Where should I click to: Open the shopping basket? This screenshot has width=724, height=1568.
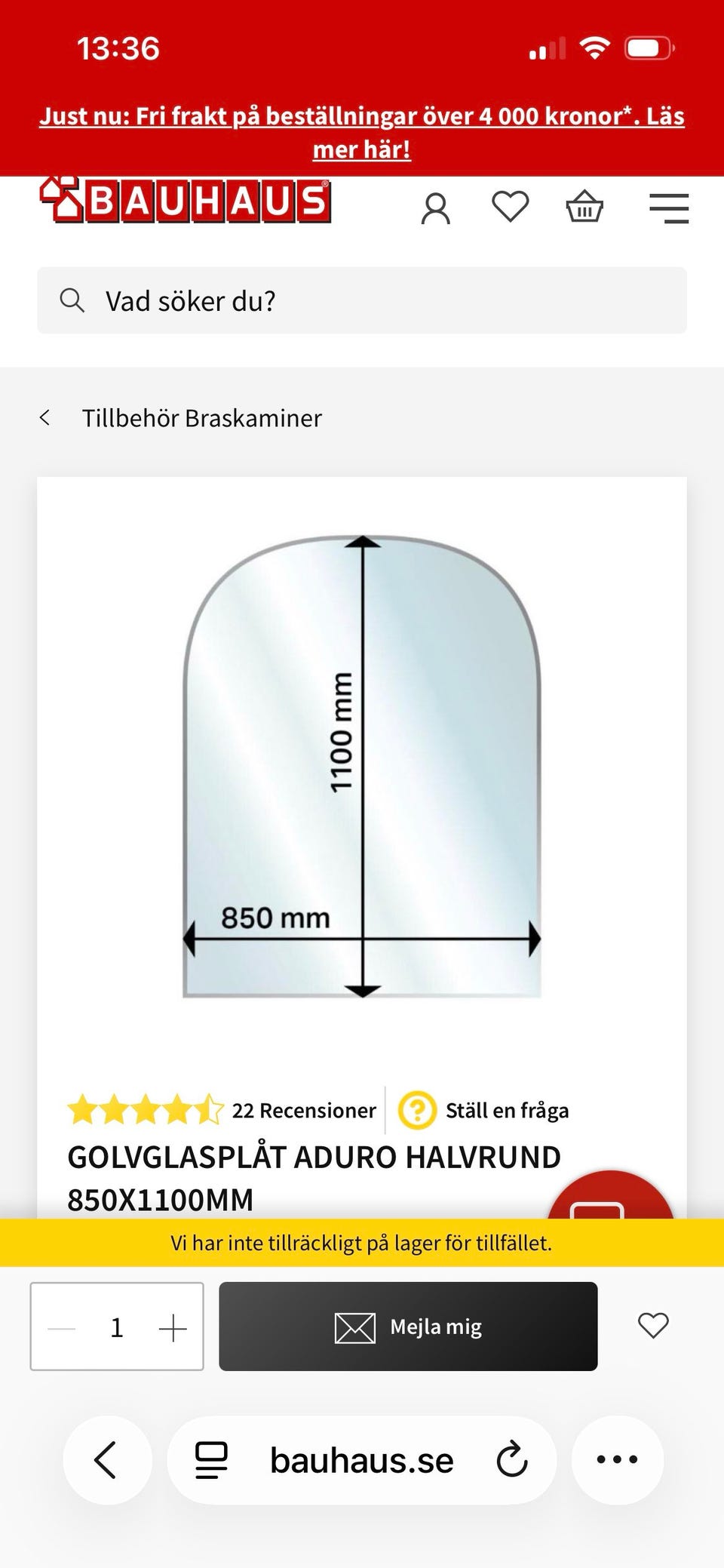pos(584,207)
